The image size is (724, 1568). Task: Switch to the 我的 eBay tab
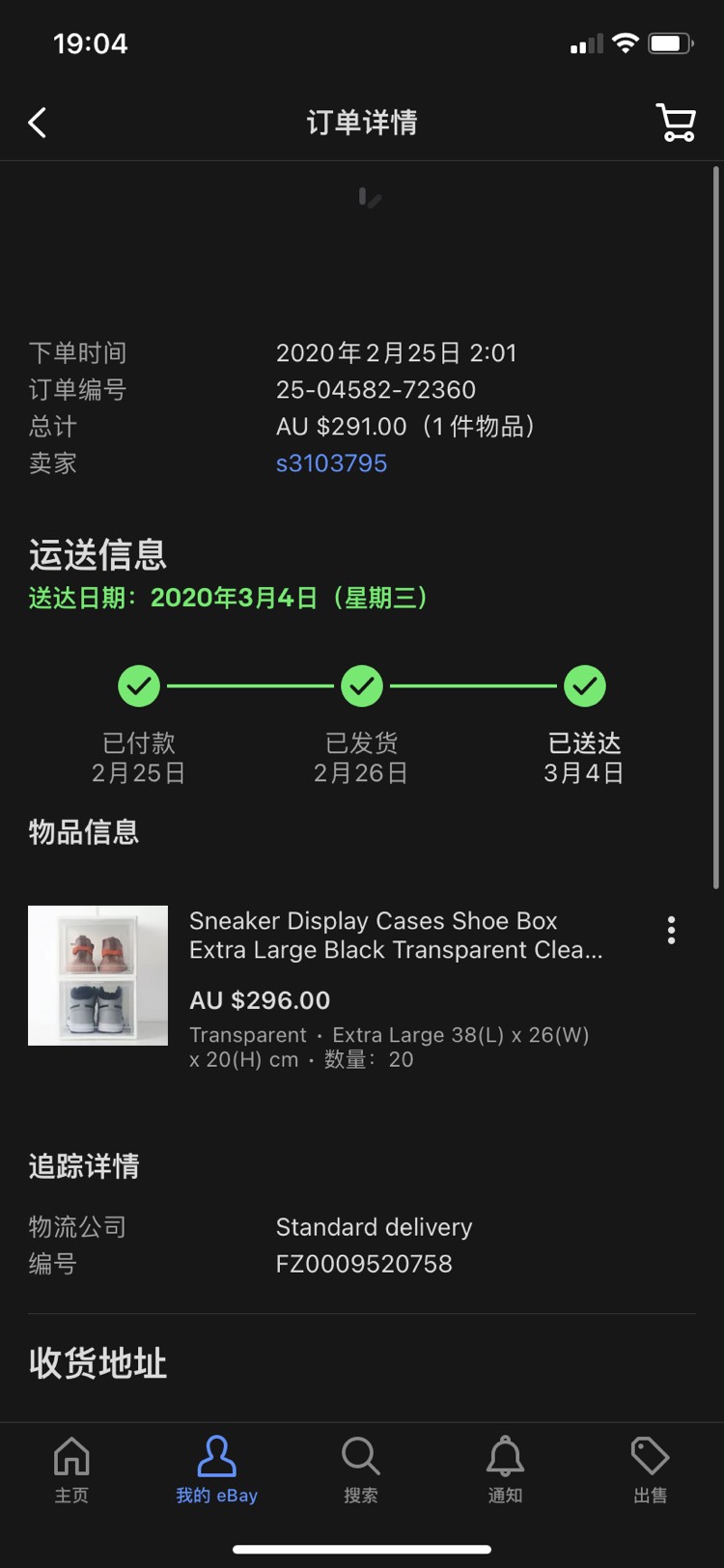[x=216, y=1470]
